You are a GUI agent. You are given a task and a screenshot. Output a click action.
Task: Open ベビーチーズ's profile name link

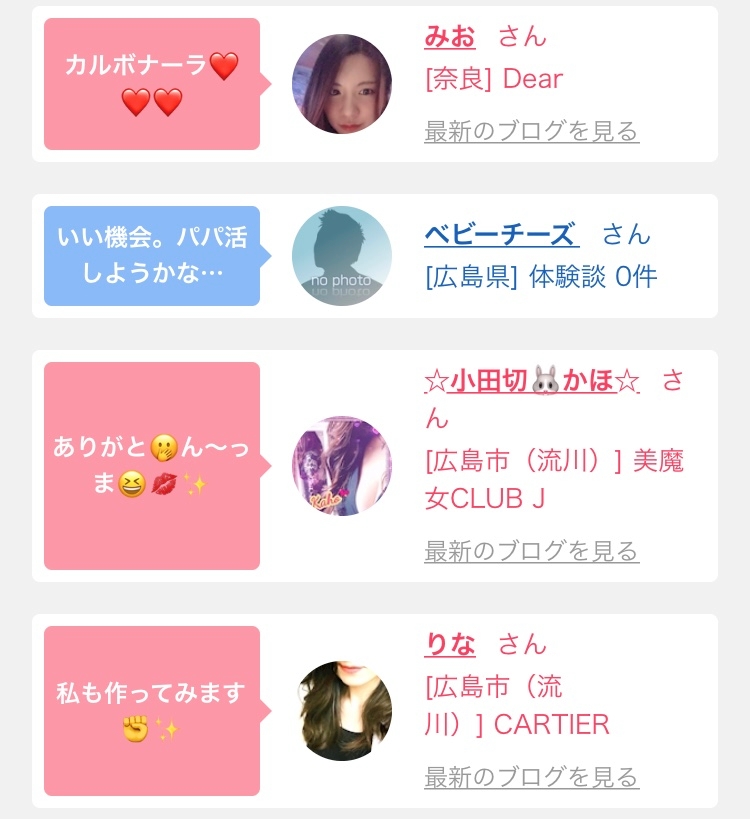[502, 234]
